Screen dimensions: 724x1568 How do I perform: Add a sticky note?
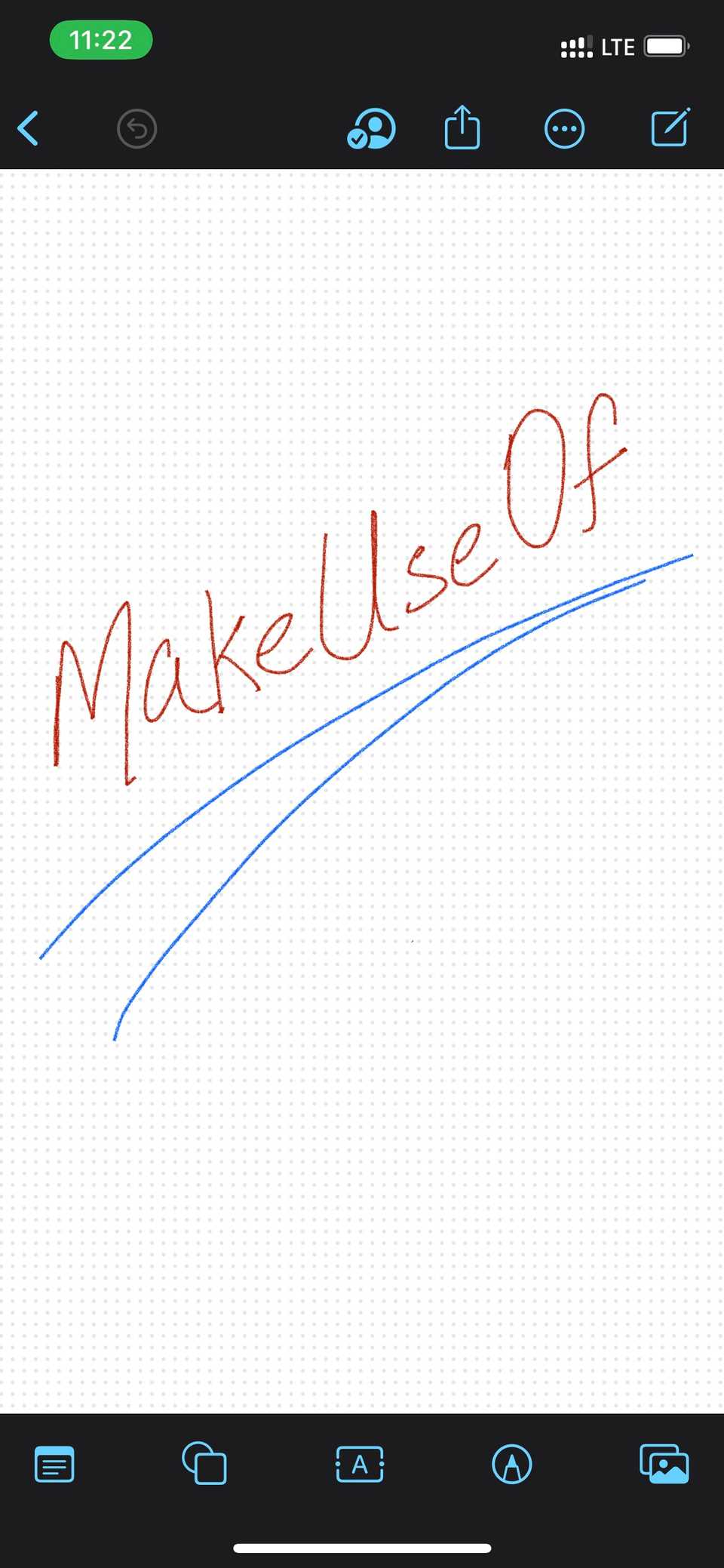click(54, 1465)
